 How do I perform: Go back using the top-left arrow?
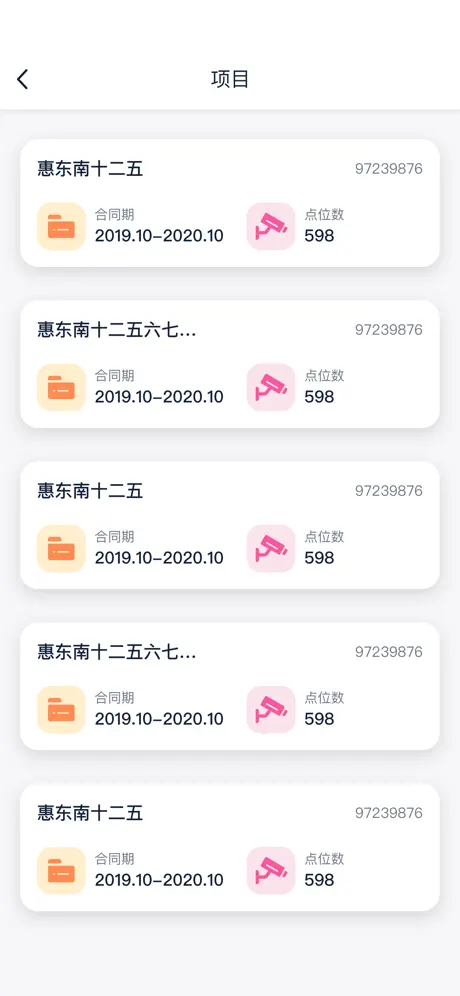coord(23,79)
